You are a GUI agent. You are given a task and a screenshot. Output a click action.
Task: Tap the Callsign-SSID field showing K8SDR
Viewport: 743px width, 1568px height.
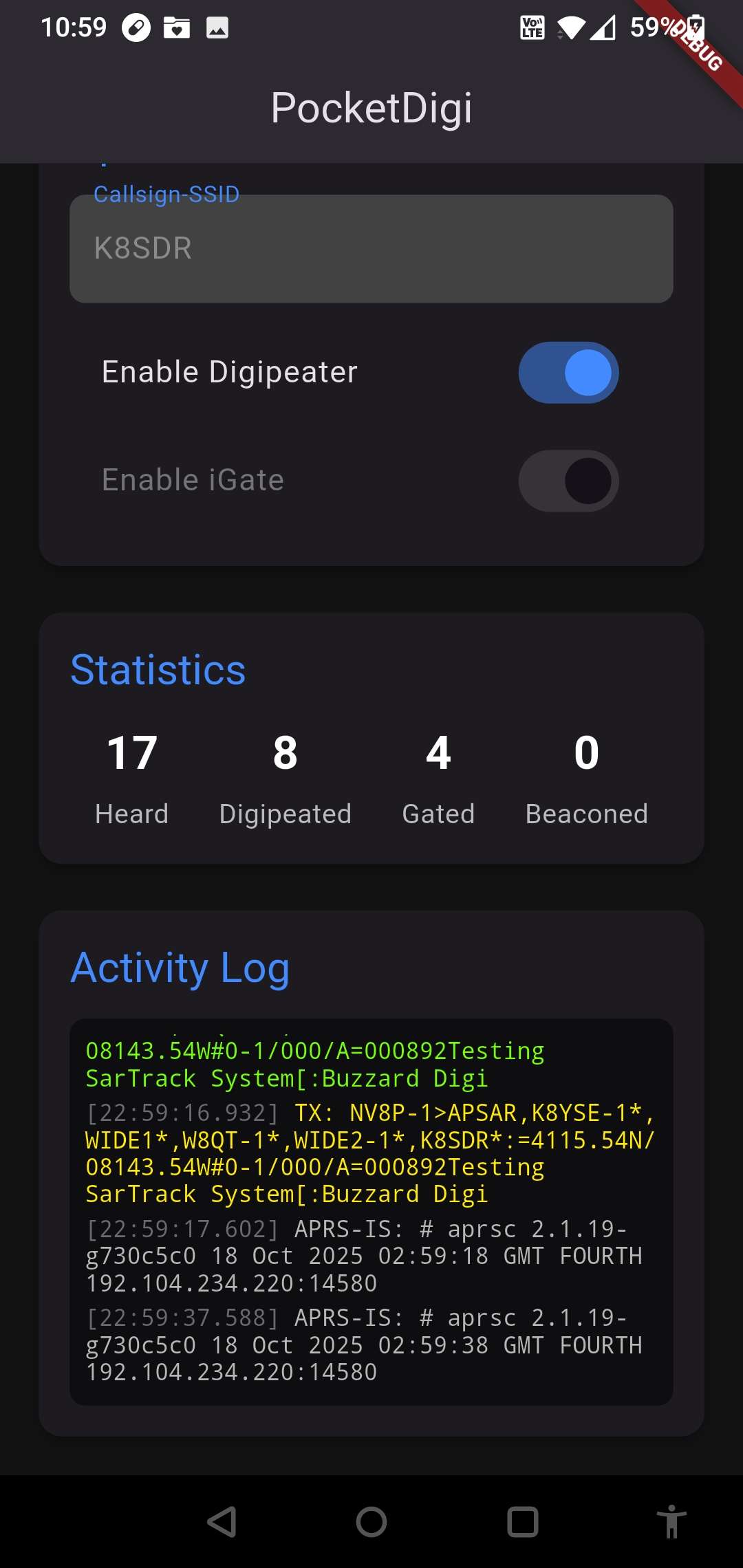(371, 249)
